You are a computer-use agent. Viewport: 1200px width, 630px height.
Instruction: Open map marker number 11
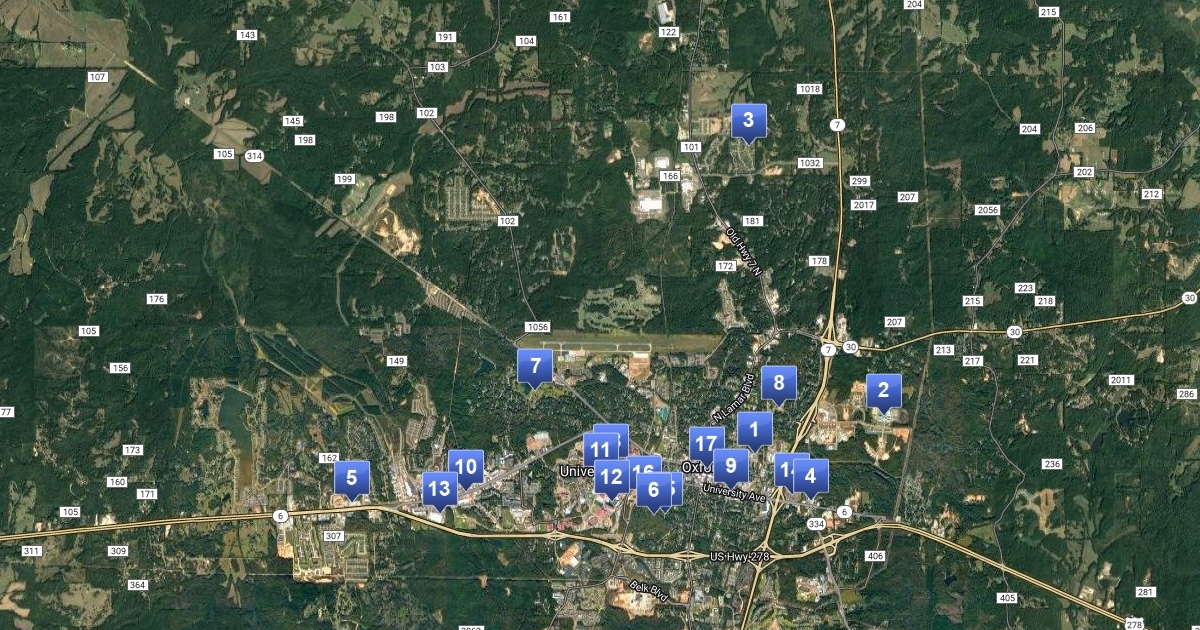tap(600, 449)
